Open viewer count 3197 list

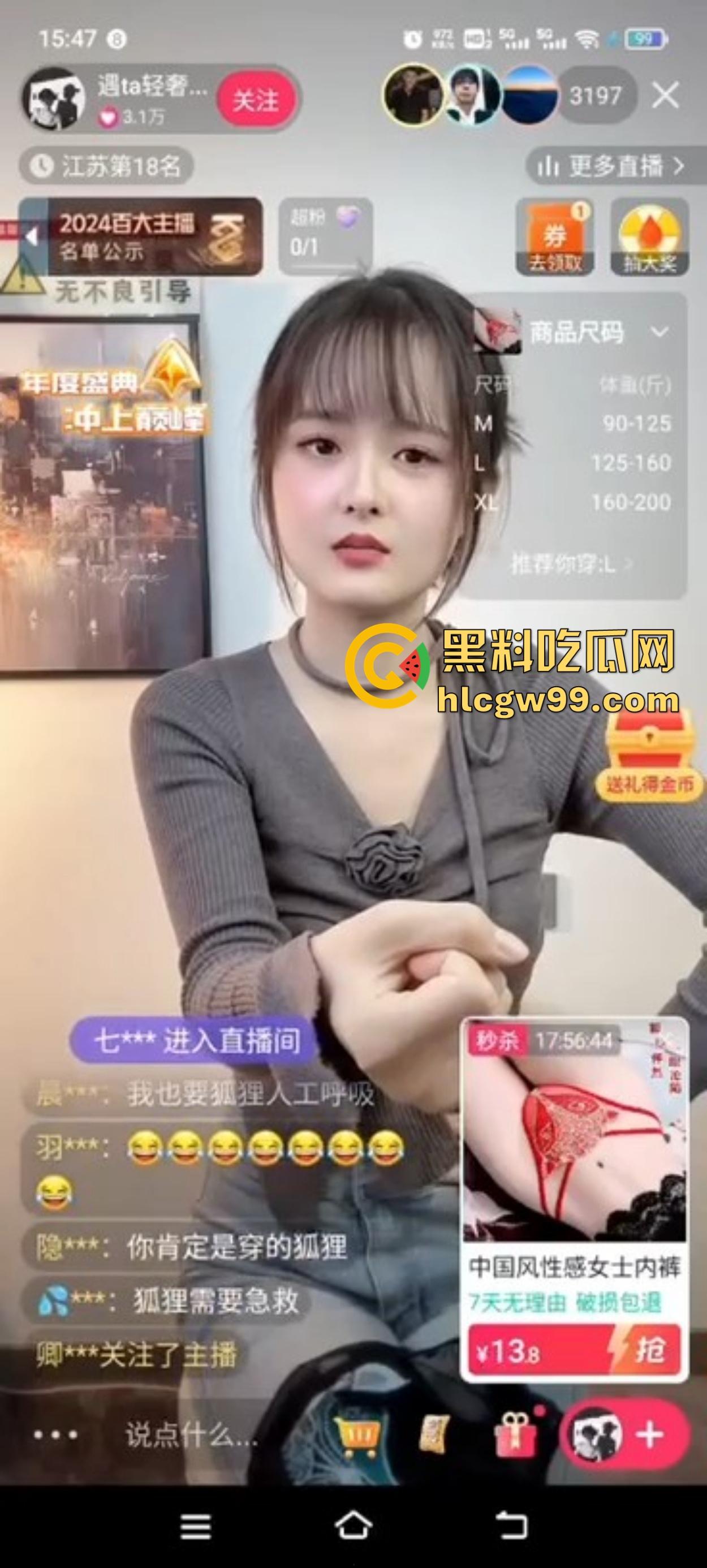[x=595, y=96]
